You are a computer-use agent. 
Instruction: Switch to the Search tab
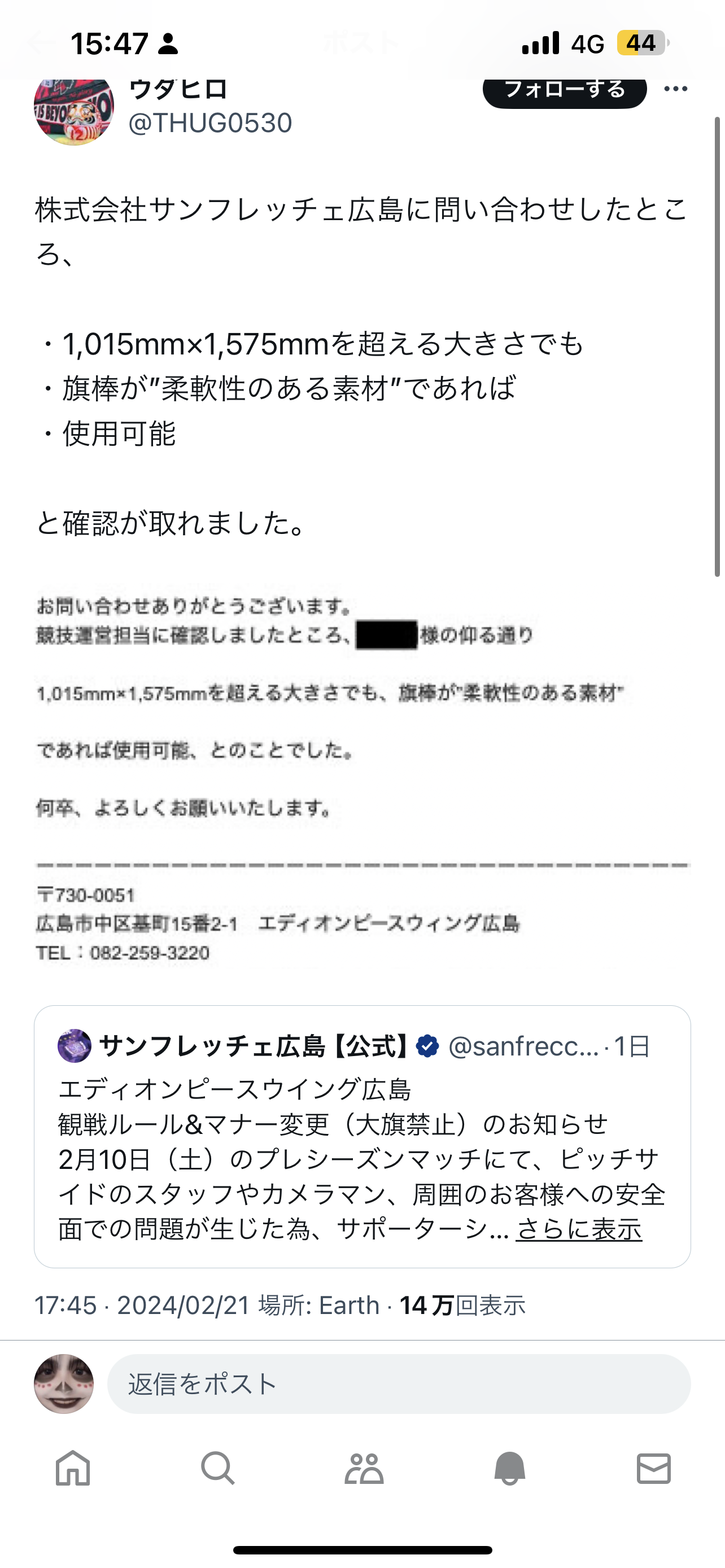(x=218, y=1469)
